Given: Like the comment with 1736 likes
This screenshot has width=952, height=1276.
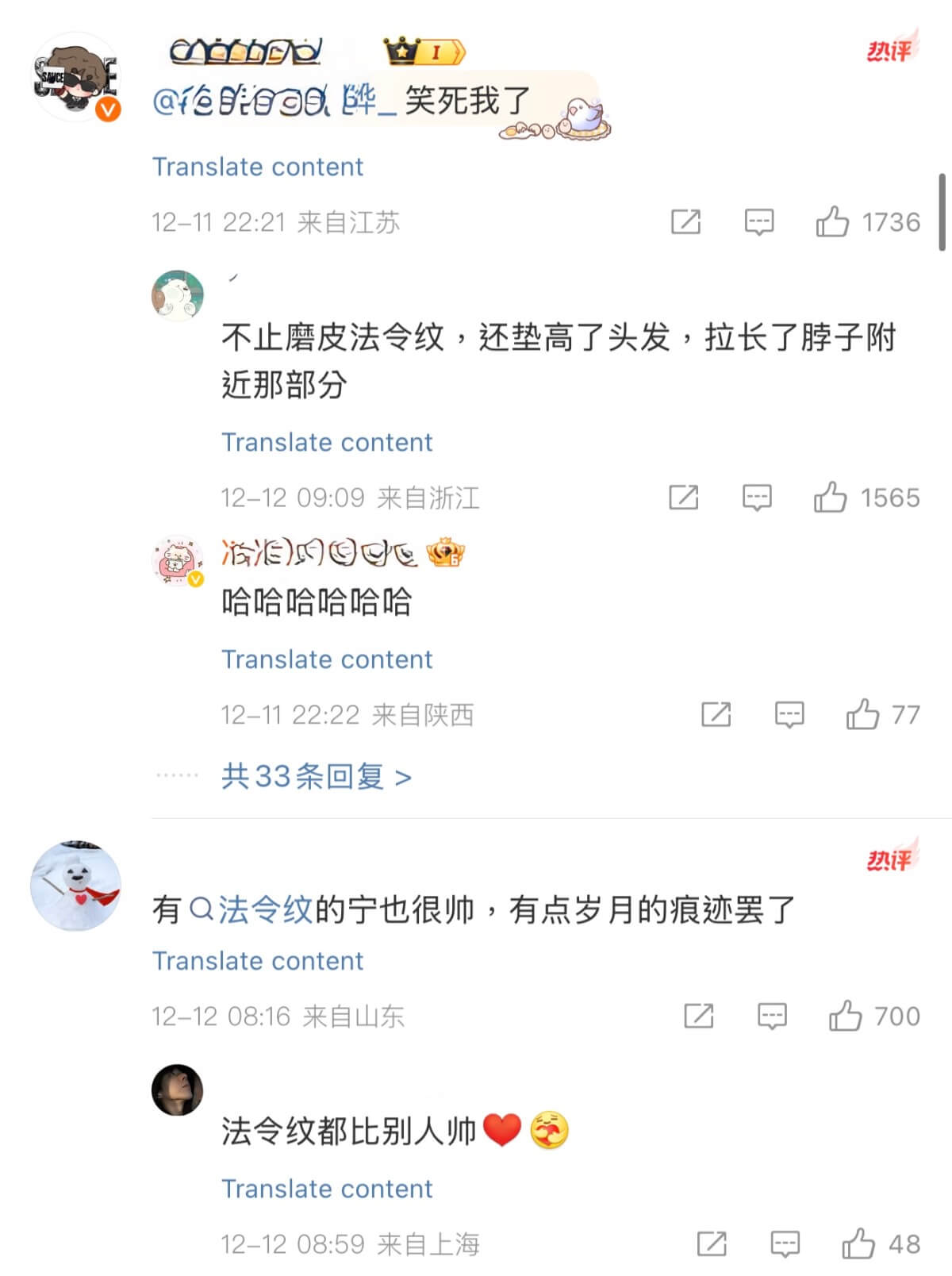Looking at the screenshot, I should click(833, 222).
